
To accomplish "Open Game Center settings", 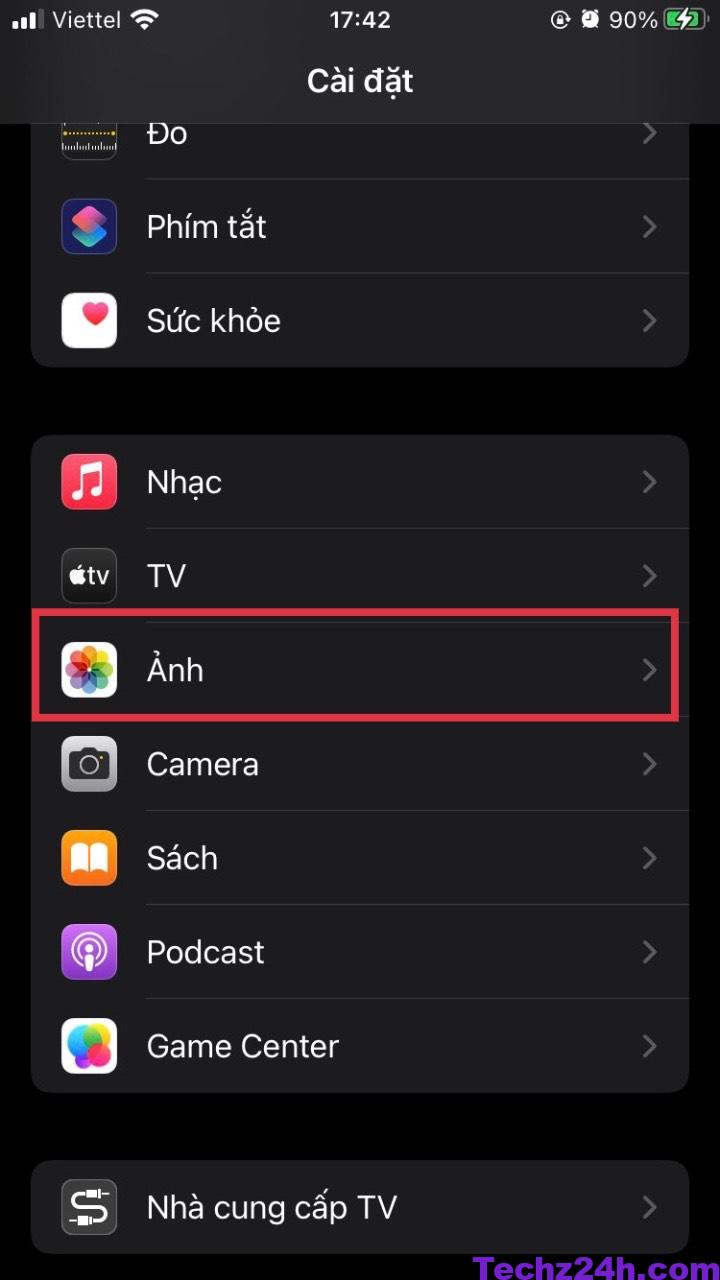I will (x=360, y=1046).
